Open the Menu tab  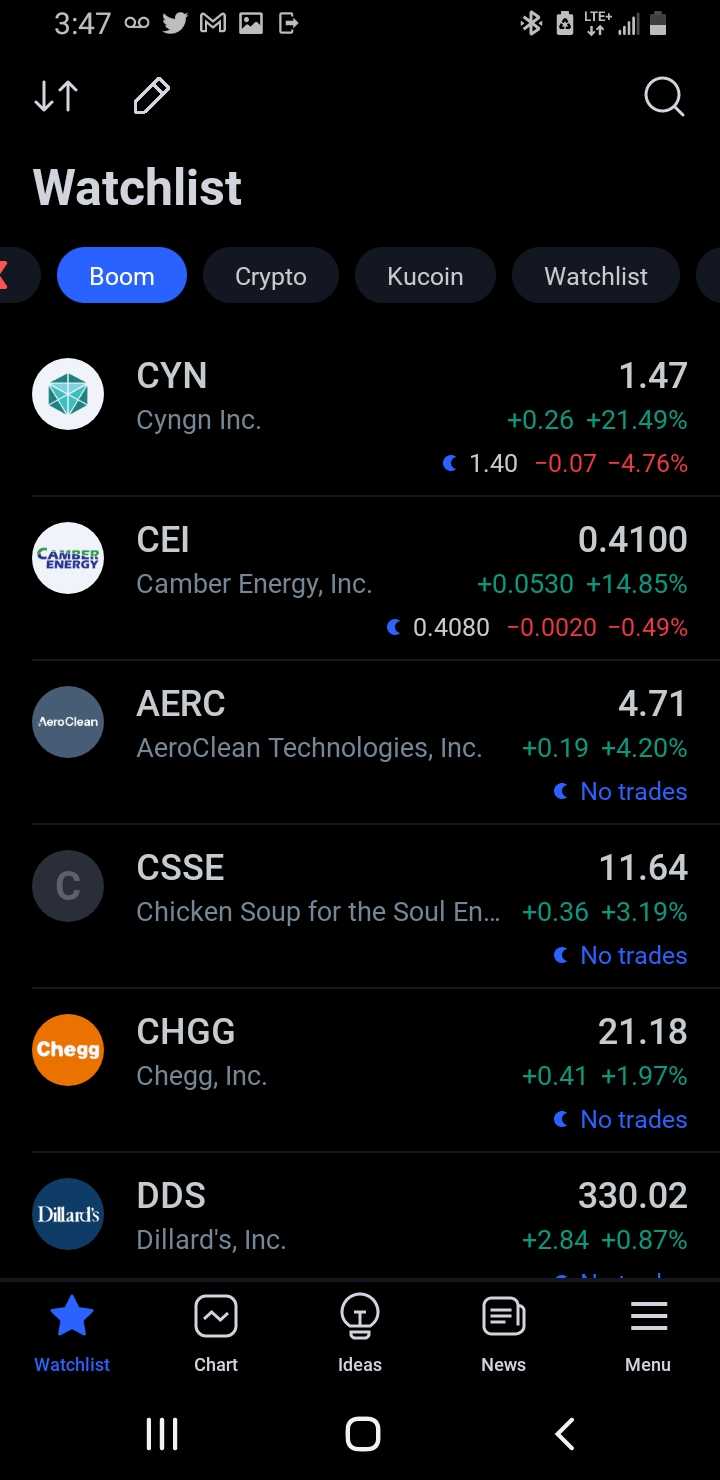648,1332
